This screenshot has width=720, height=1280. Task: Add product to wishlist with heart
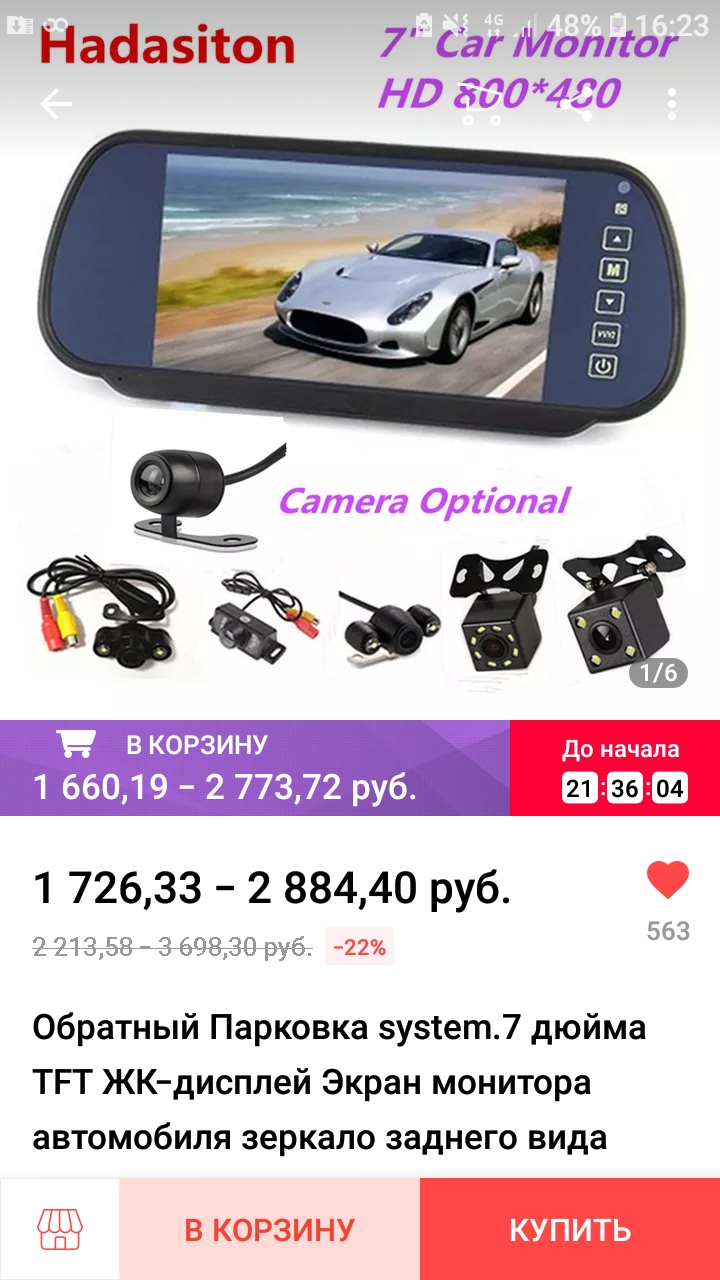click(x=668, y=881)
